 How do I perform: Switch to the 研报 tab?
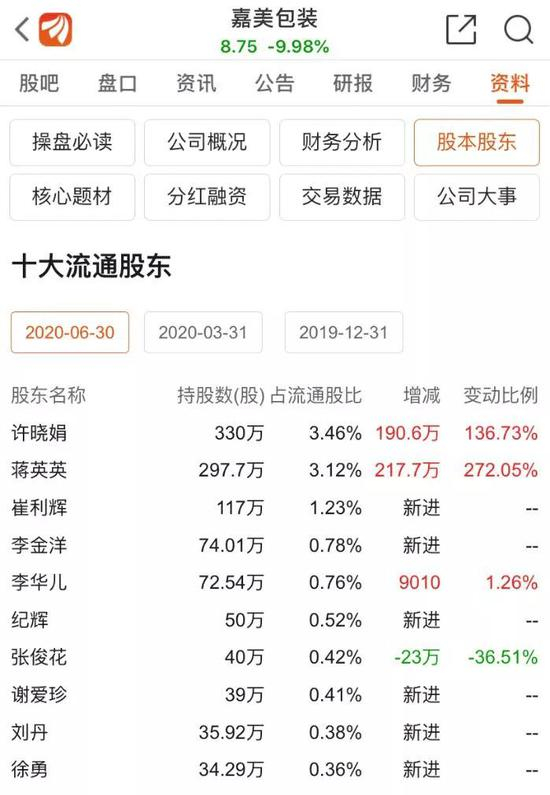[353, 83]
